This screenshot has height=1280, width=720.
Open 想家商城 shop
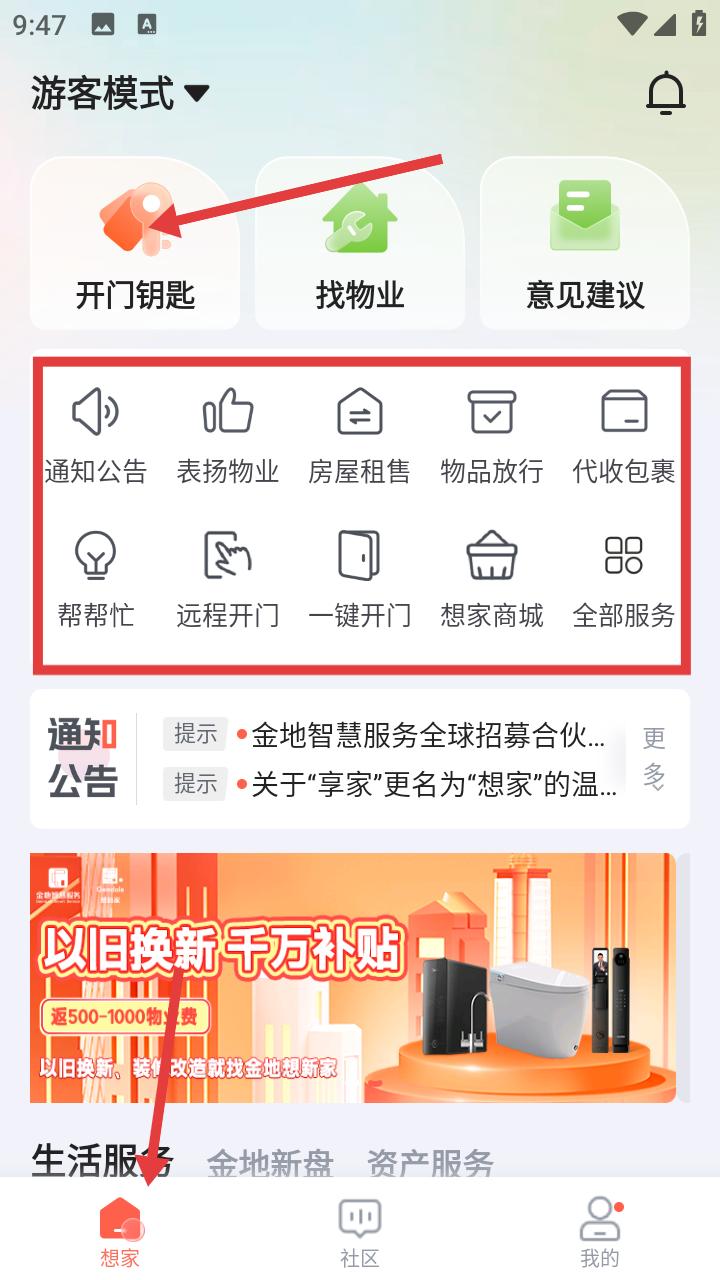click(492, 580)
